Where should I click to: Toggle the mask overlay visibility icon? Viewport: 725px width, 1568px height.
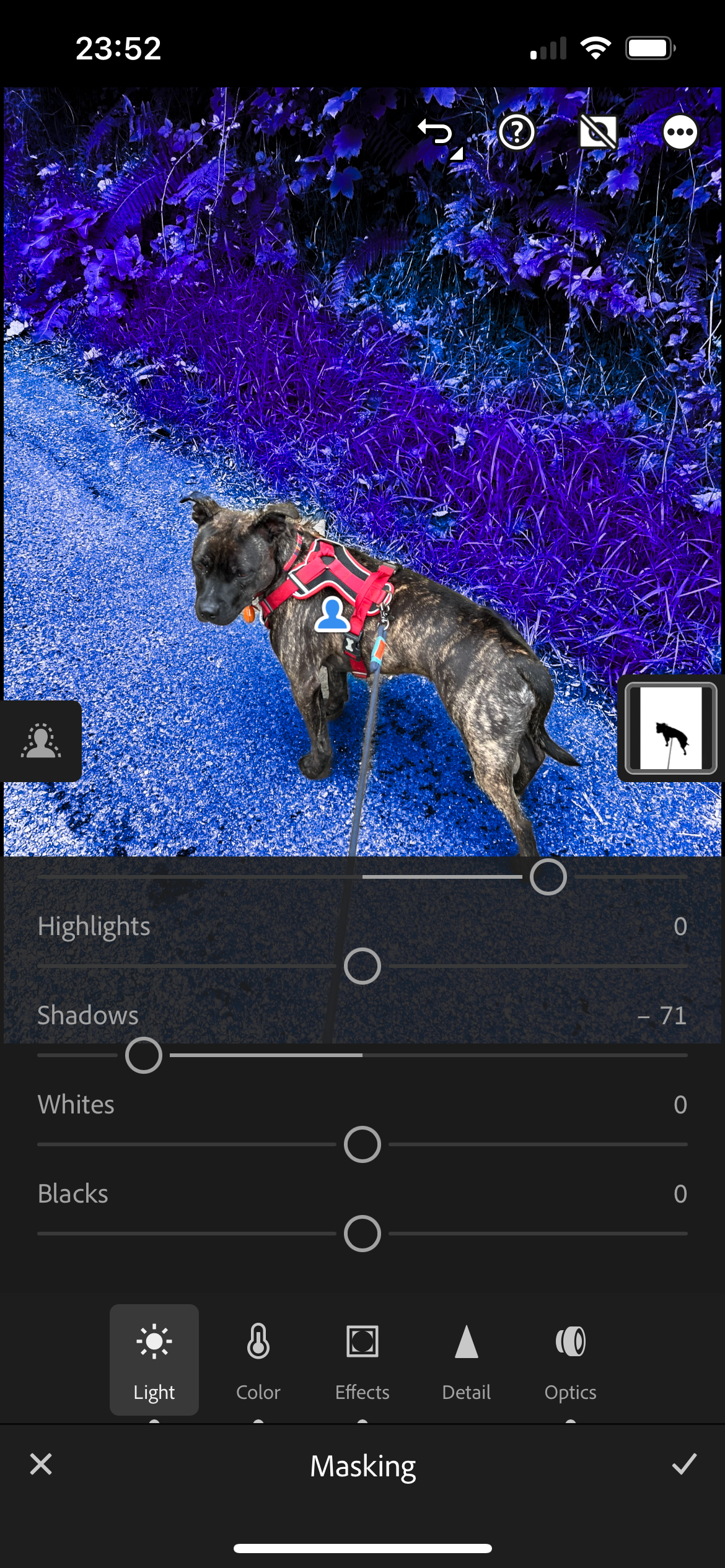598,132
